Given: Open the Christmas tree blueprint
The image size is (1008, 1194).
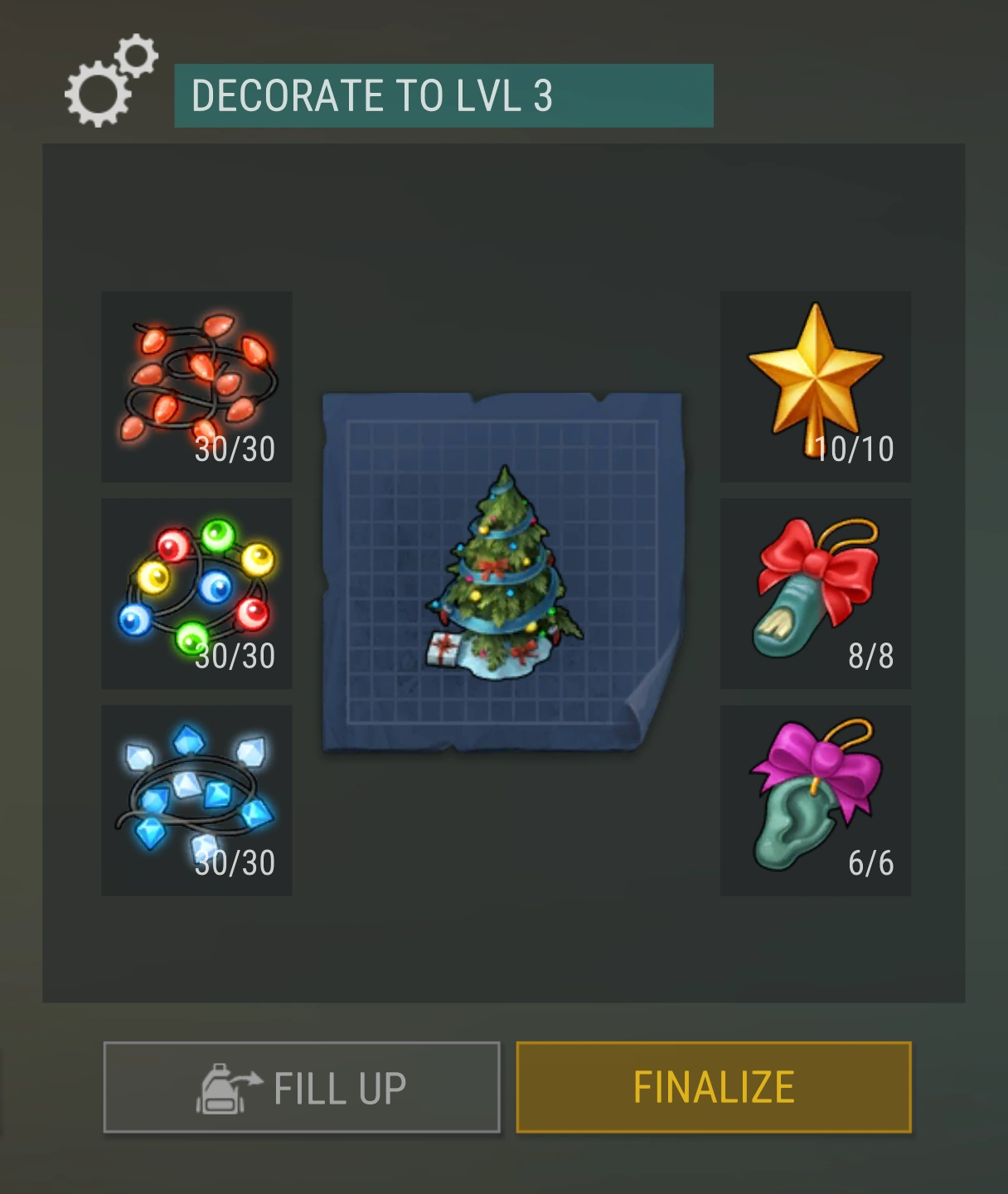Looking at the screenshot, I should pyautogui.click(x=502, y=572).
